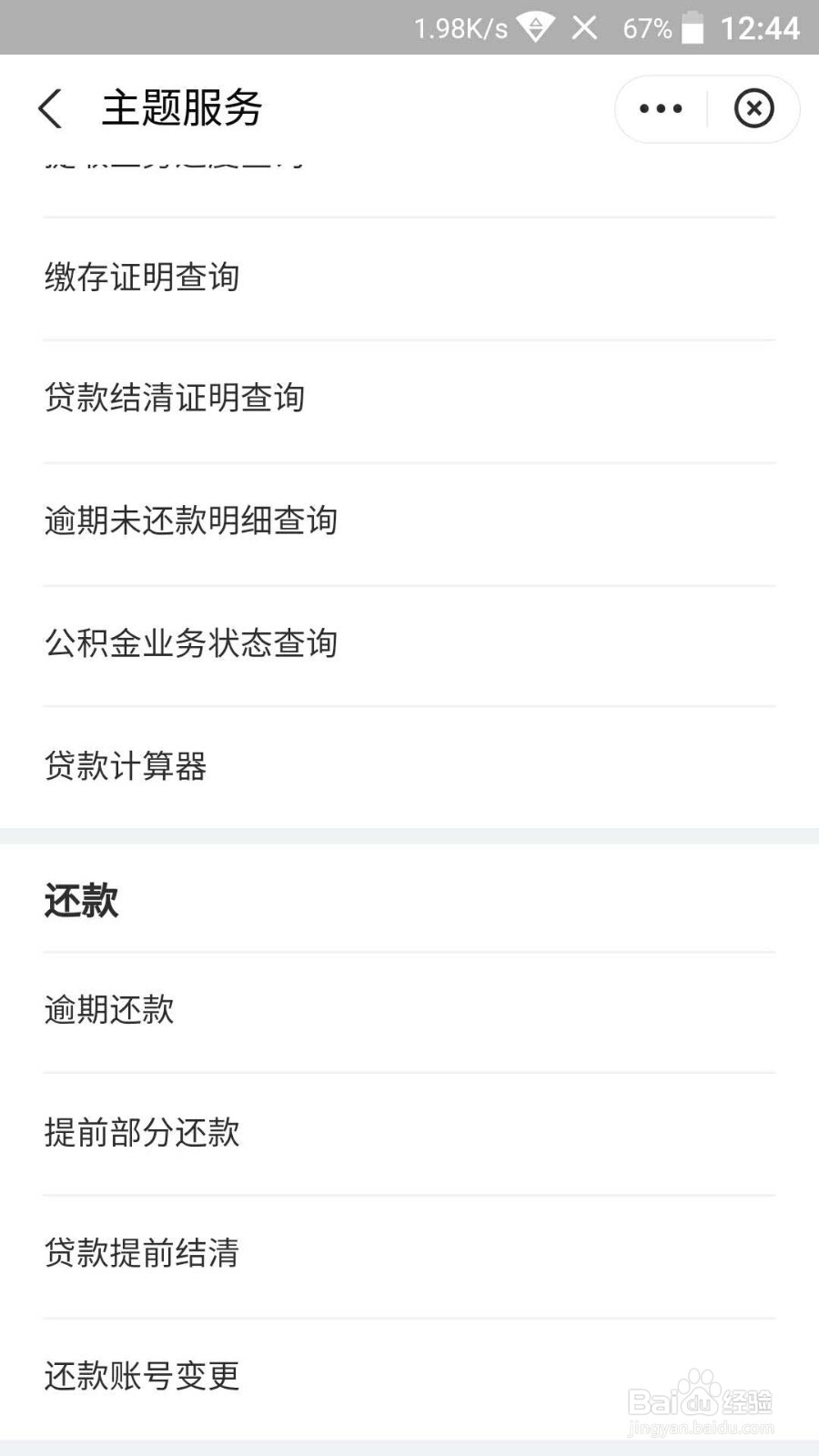
Task: Open 提前部分还款 option
Action: pyautogui.click(x=142, y=1131)
